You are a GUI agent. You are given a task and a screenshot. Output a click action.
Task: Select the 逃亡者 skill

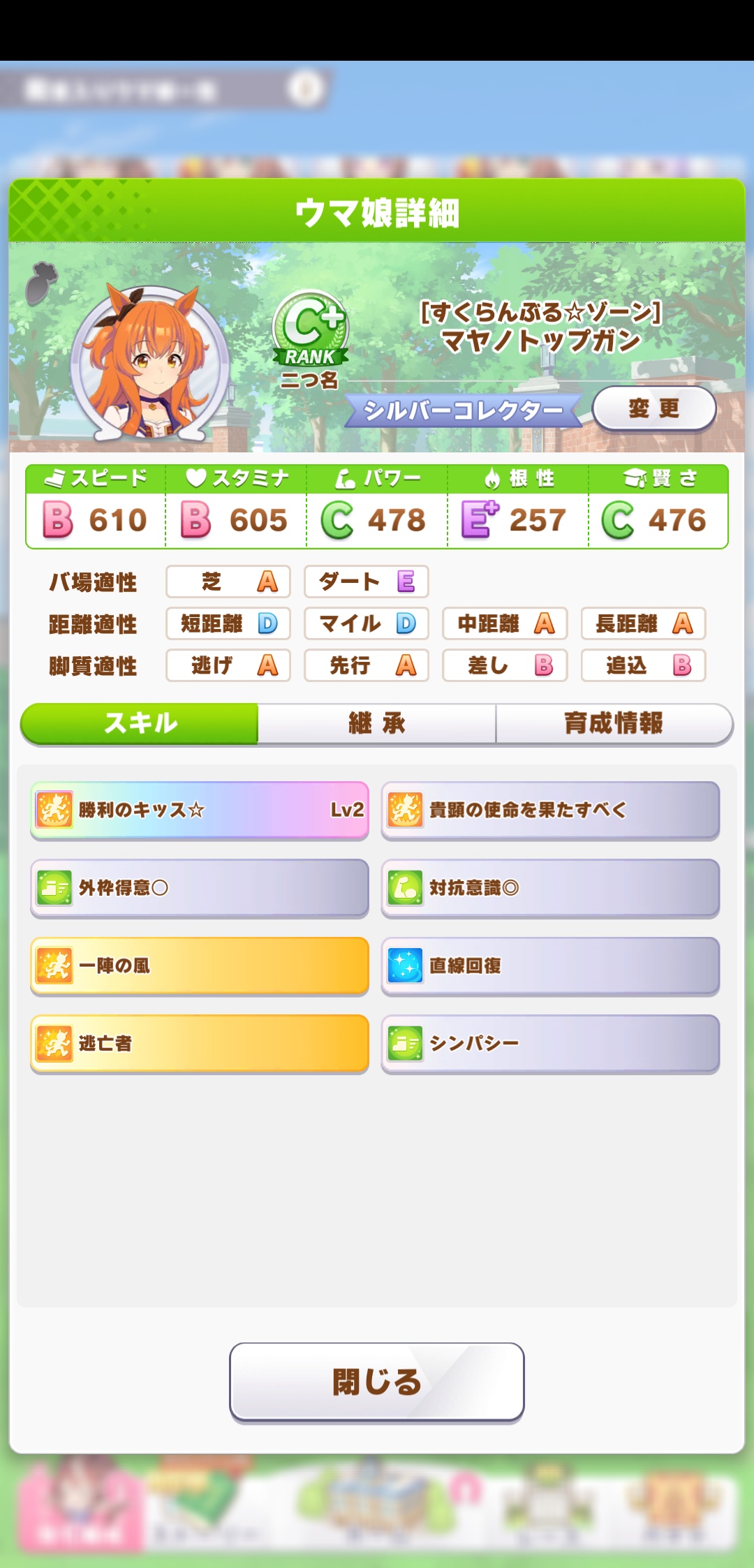click(200, 1043)
